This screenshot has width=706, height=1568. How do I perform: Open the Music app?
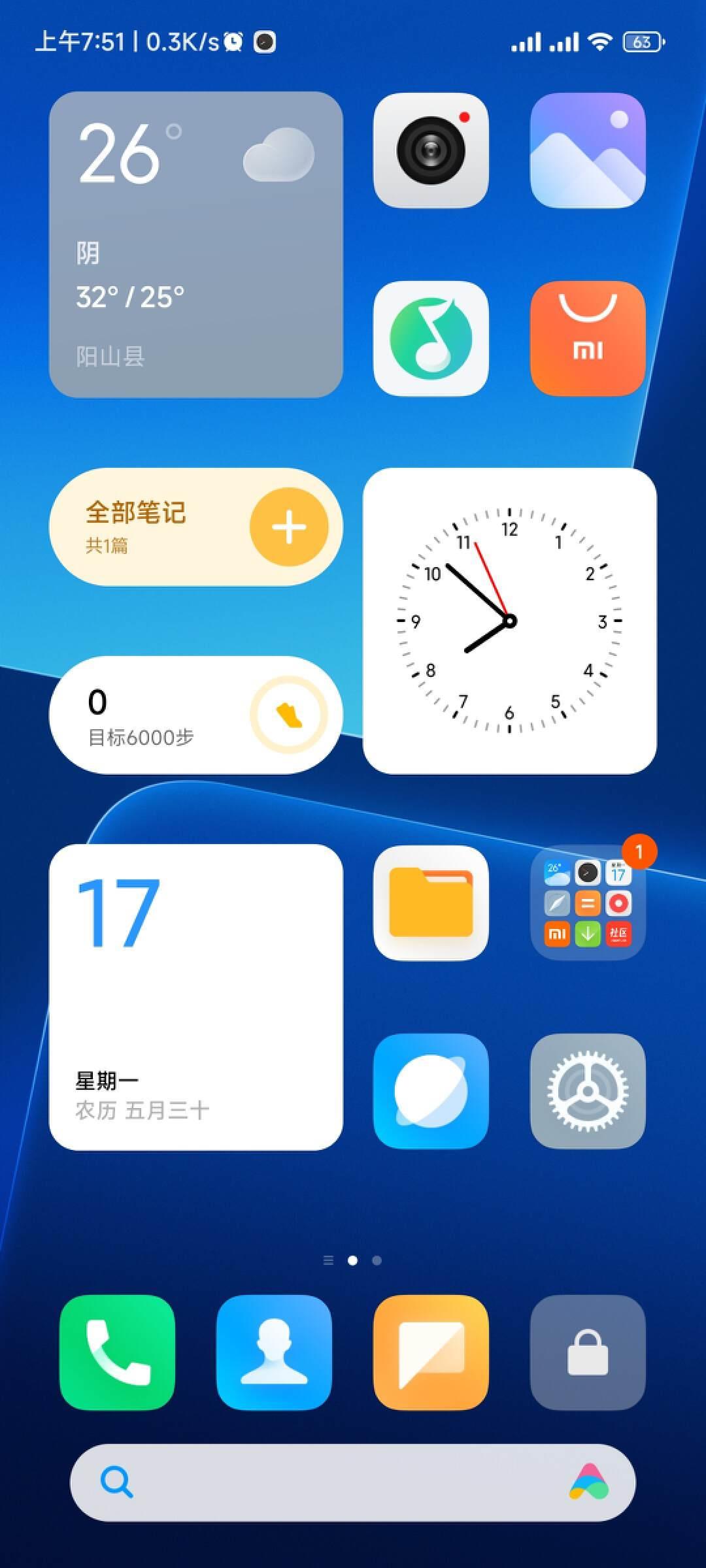tap(431, 338)
